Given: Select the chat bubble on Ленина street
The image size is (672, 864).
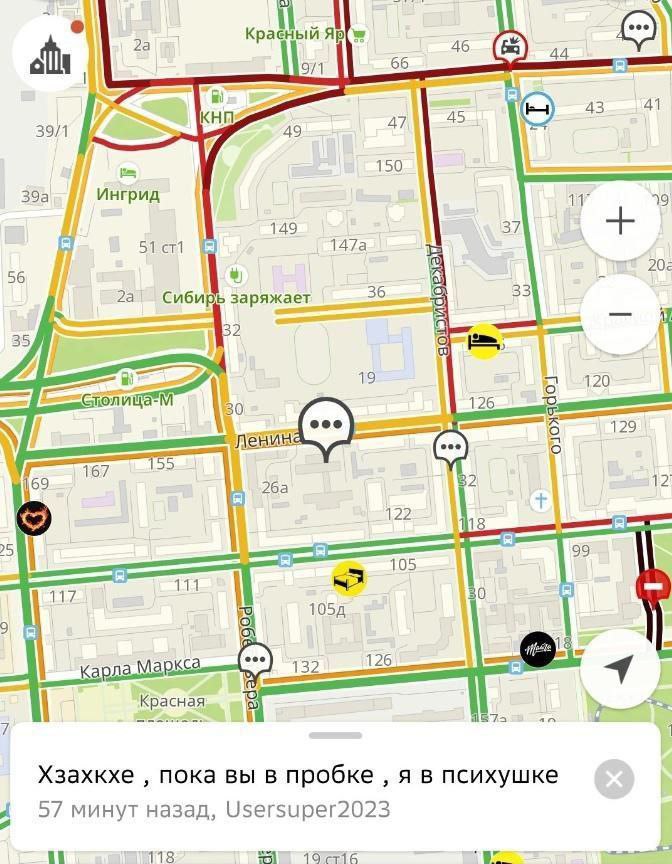Looking at the screenshot, I should tap(327, 425).
